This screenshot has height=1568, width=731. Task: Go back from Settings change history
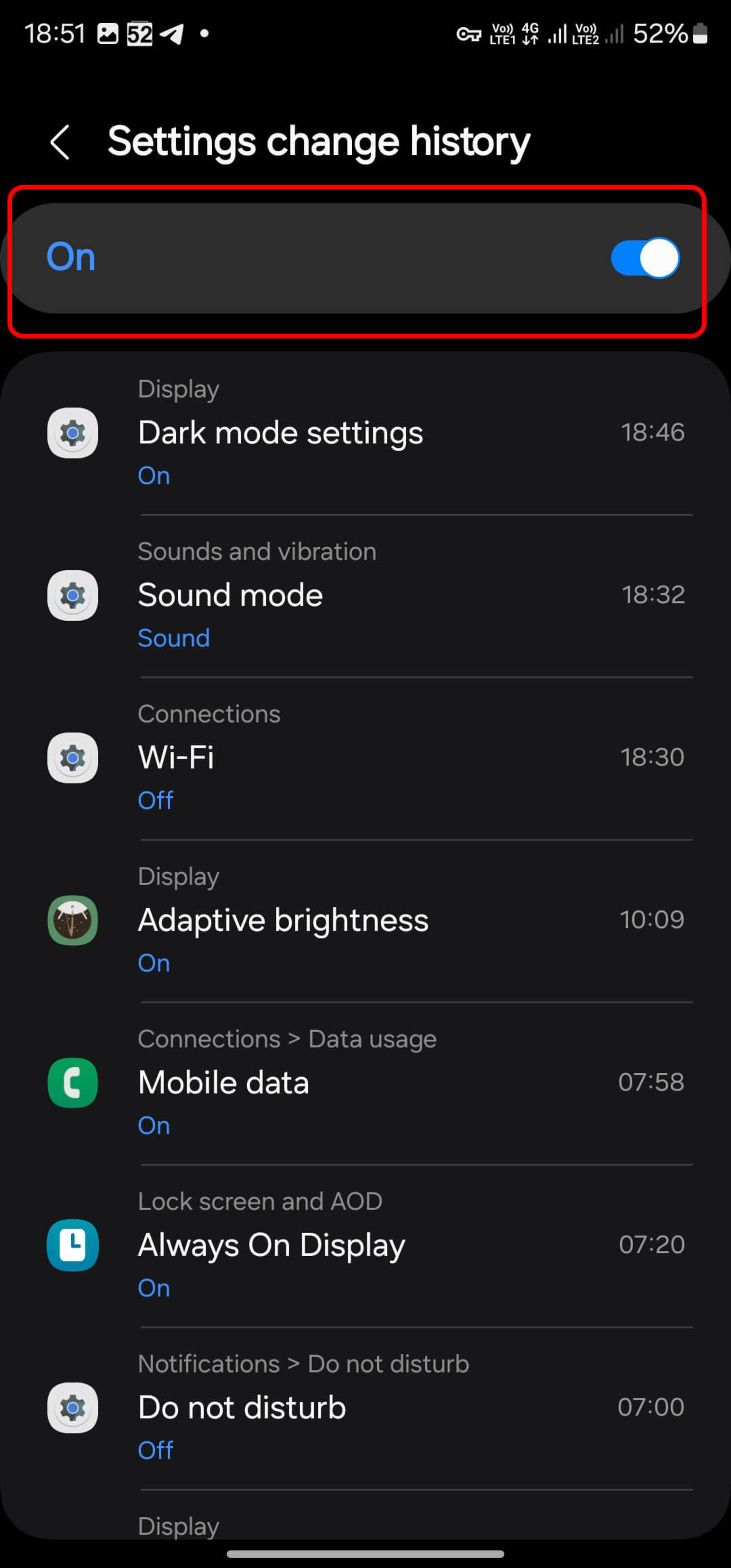[60, 142]
